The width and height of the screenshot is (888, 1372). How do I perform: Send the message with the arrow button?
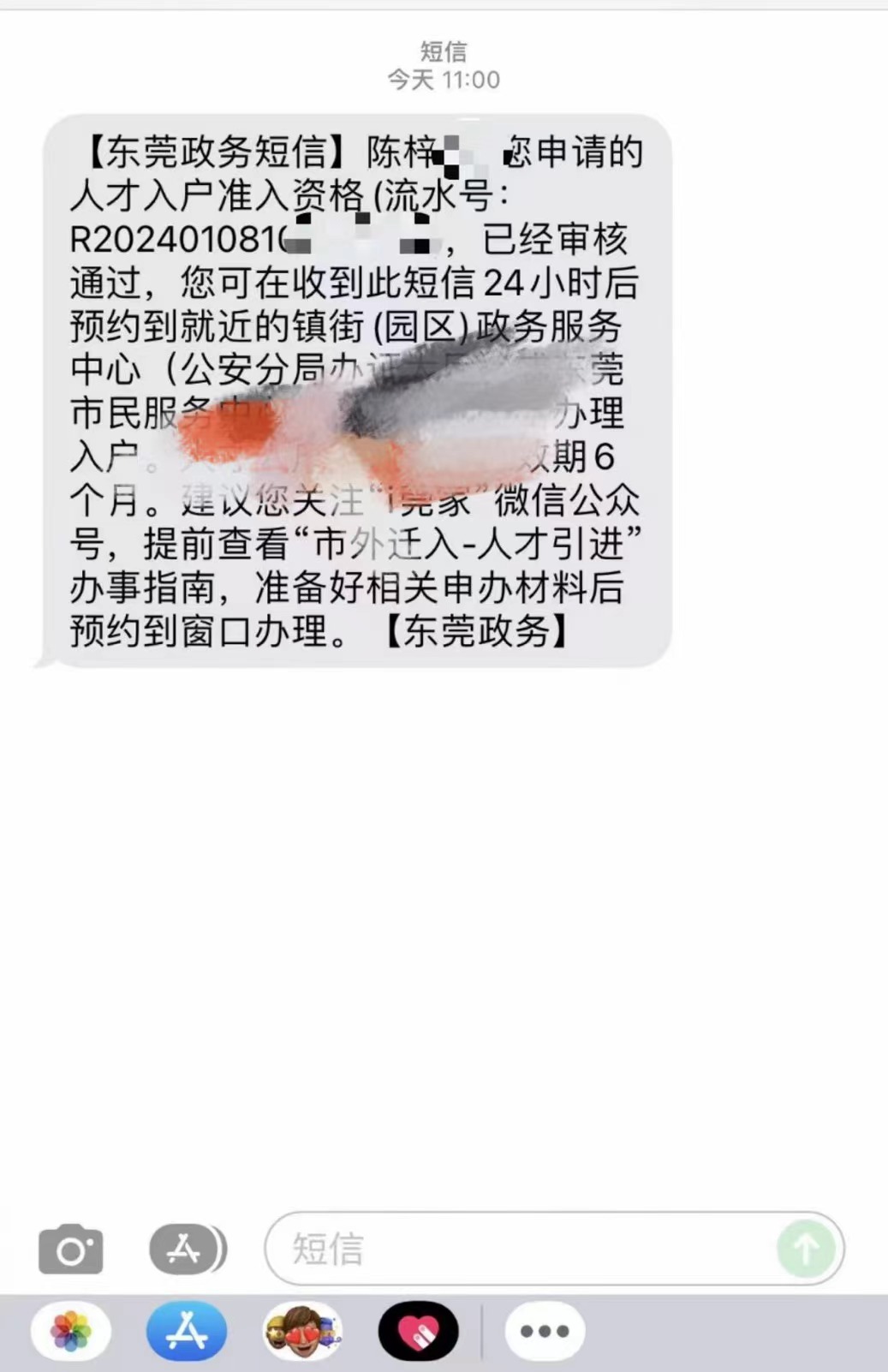[x=805, y=1249]
